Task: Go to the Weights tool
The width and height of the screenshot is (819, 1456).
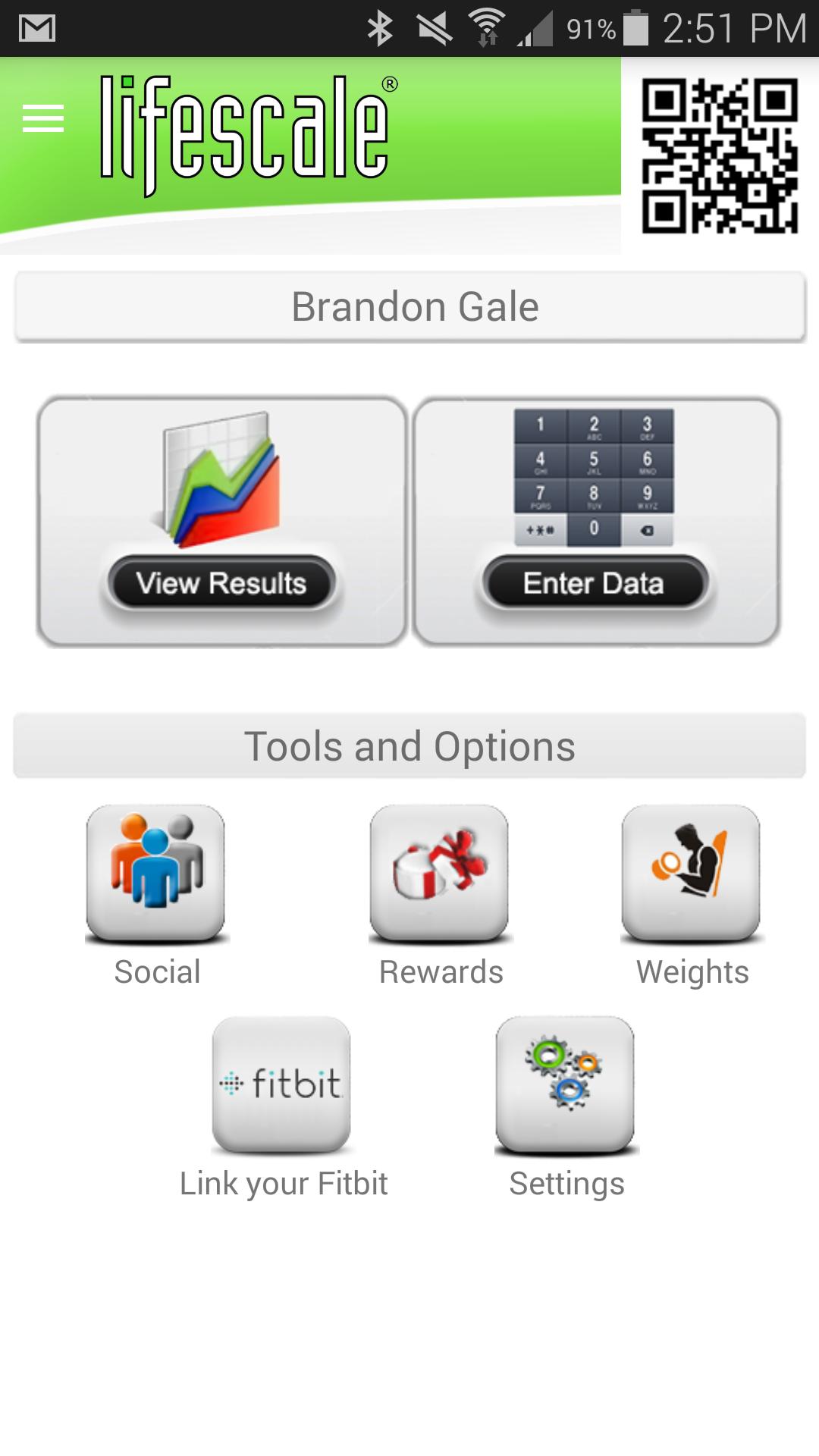Action: [x=691, y=874]
